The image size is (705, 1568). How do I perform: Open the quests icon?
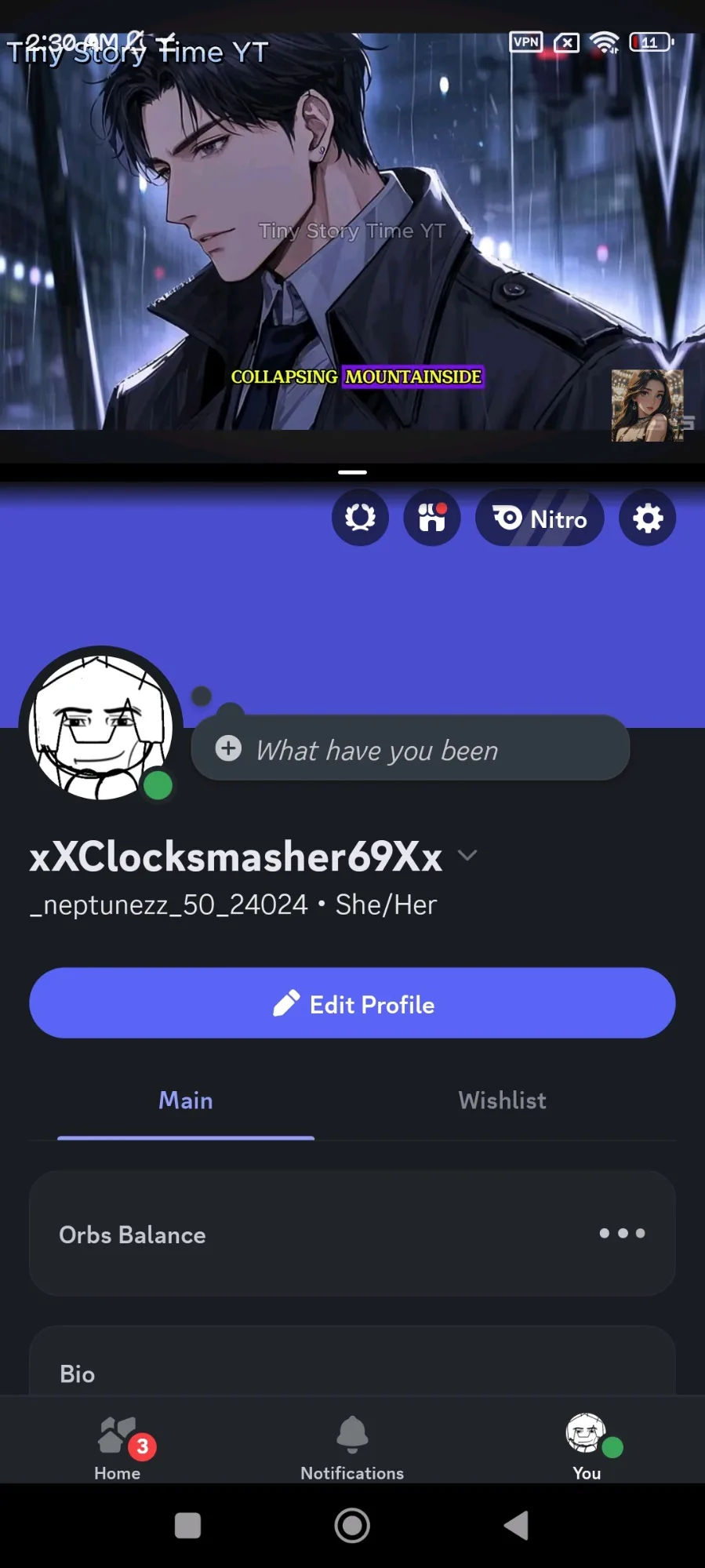click(x=360, y=518)
